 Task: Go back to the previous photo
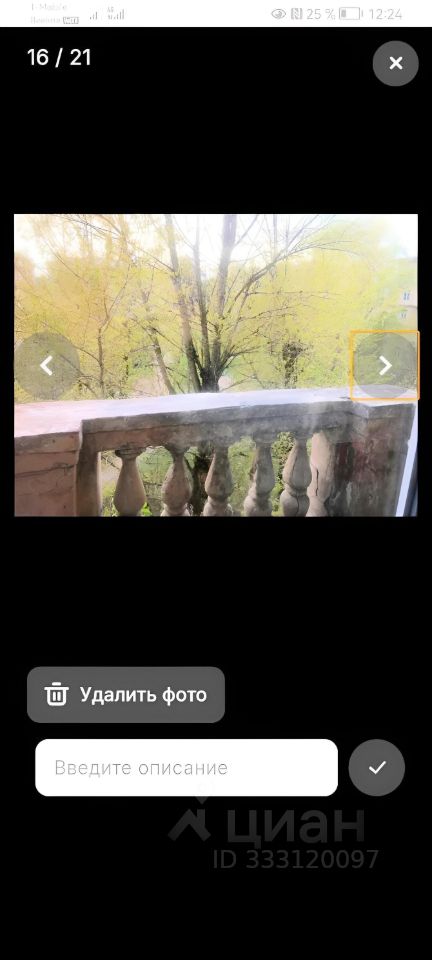tap(47, 366)
